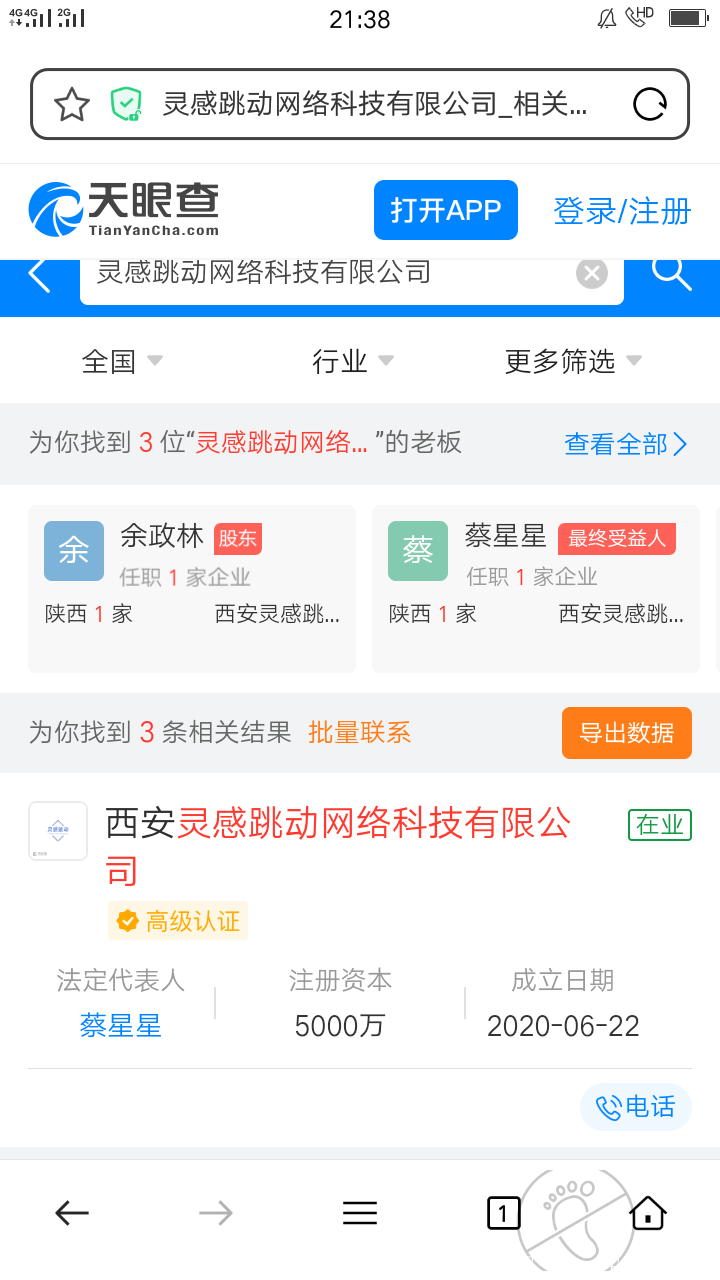Tap 余政林's avatar card
Image resolution: width=720 pixels, height=1280 pixels.
[x=73, y=550]
